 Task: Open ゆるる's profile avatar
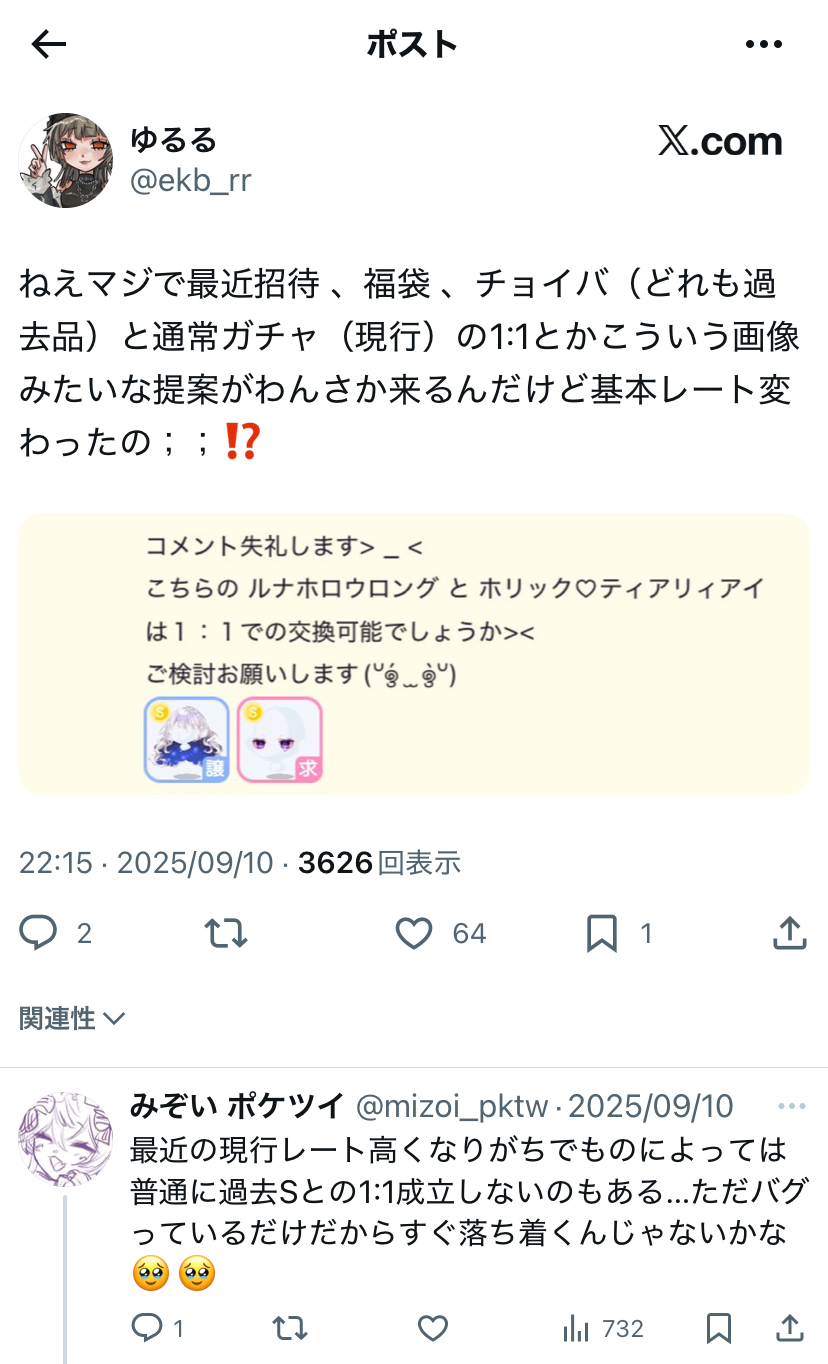pos(66,160)
